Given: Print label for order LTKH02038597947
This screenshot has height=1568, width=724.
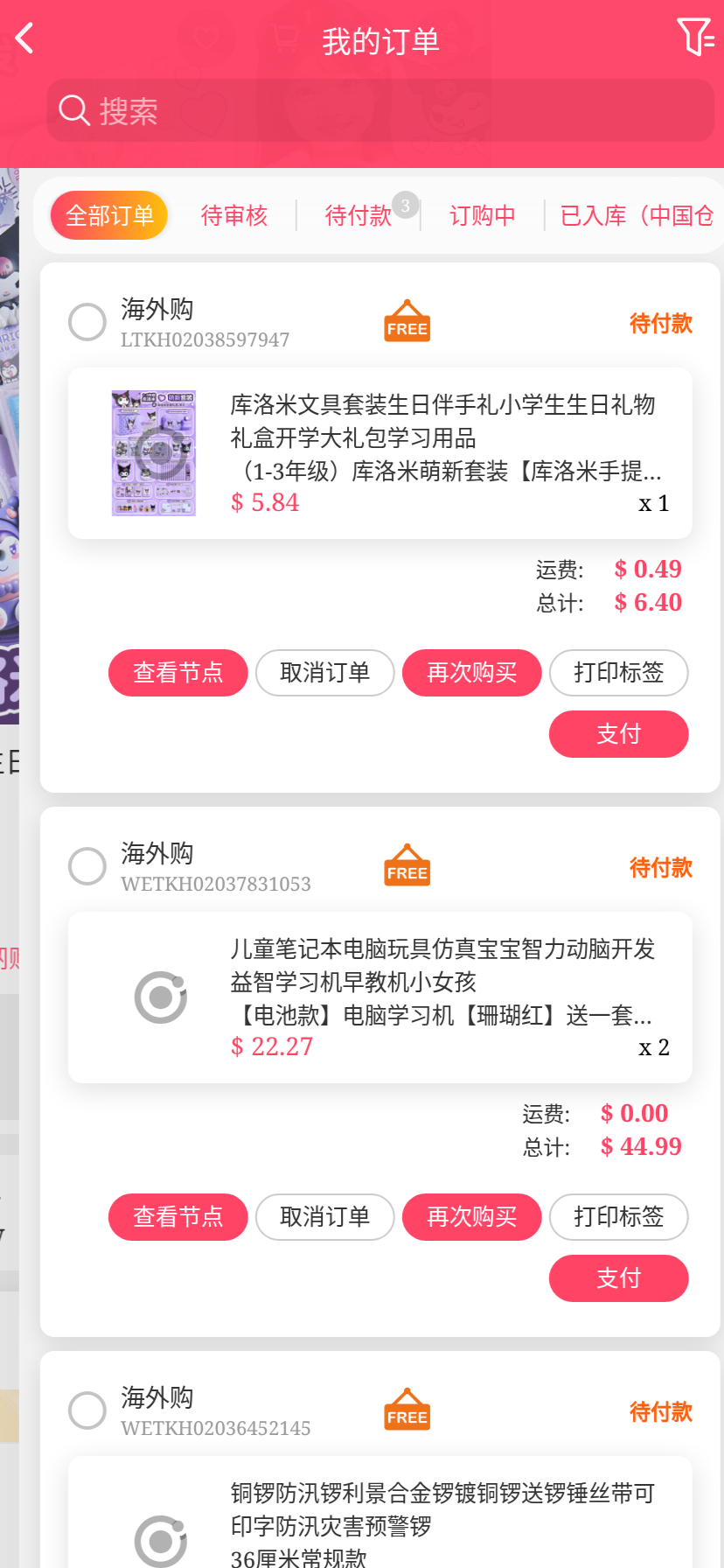Looking at the screenshot, I should coord(619,673).
